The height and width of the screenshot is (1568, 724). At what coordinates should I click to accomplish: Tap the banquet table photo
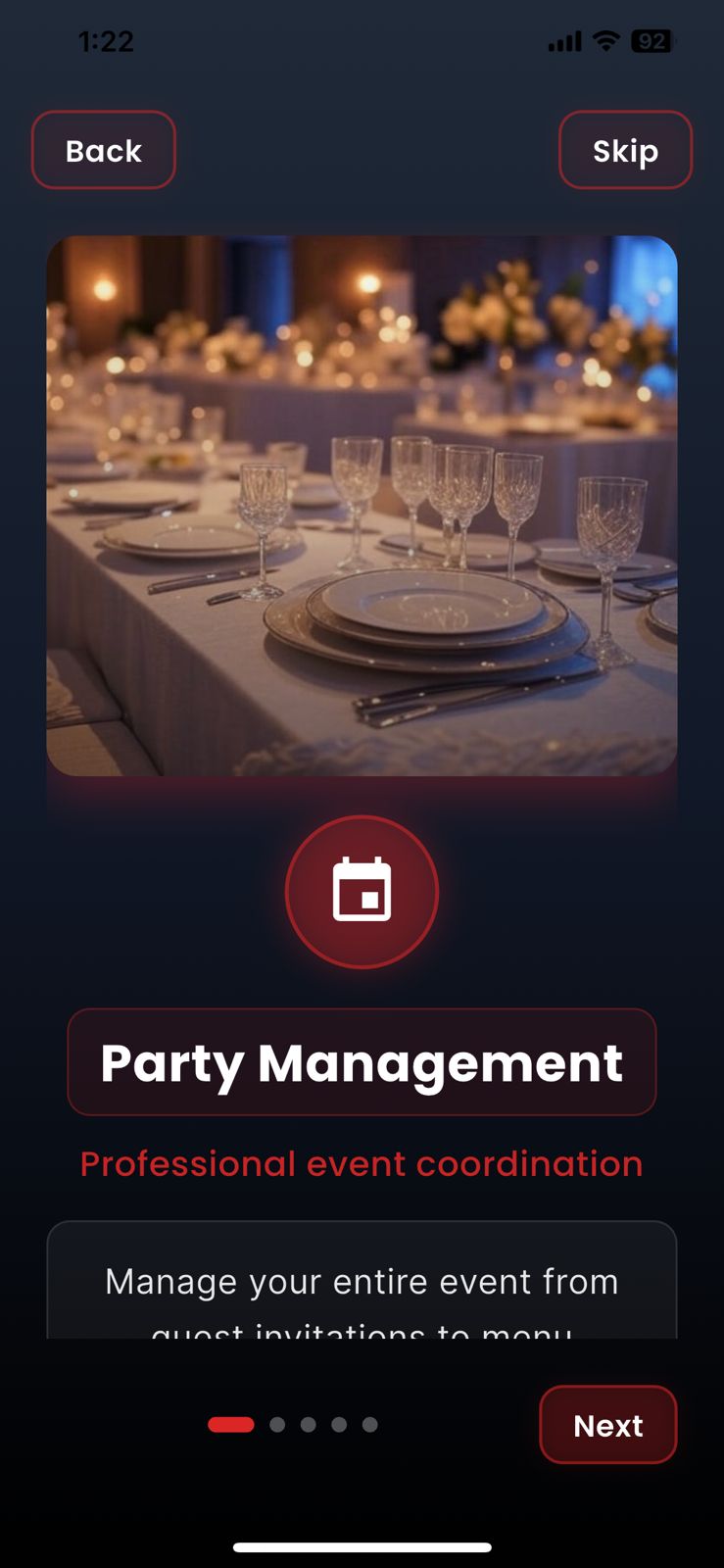(362, 505)
